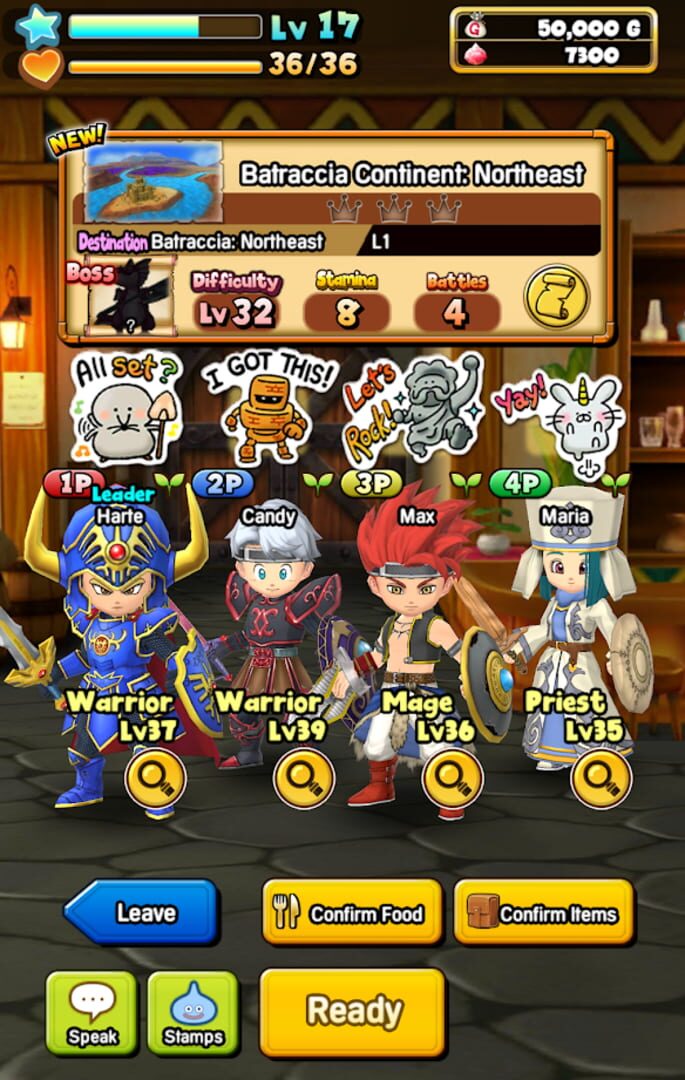This screenshot has height=1080, width=685.
Task: Open Confirm Items
Action: point(543,912)
